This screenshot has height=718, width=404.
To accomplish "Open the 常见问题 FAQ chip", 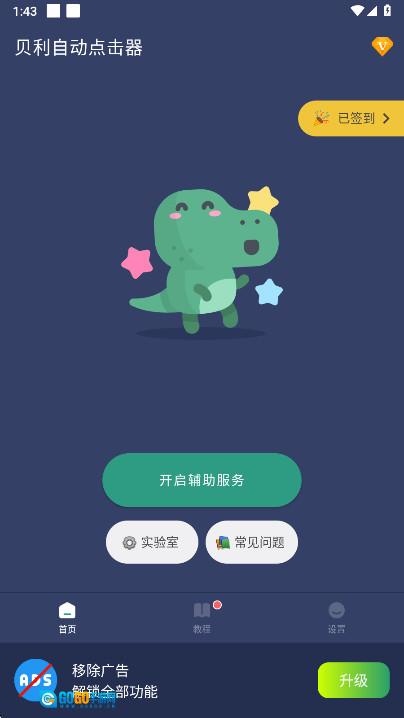I will click(252, 543).
